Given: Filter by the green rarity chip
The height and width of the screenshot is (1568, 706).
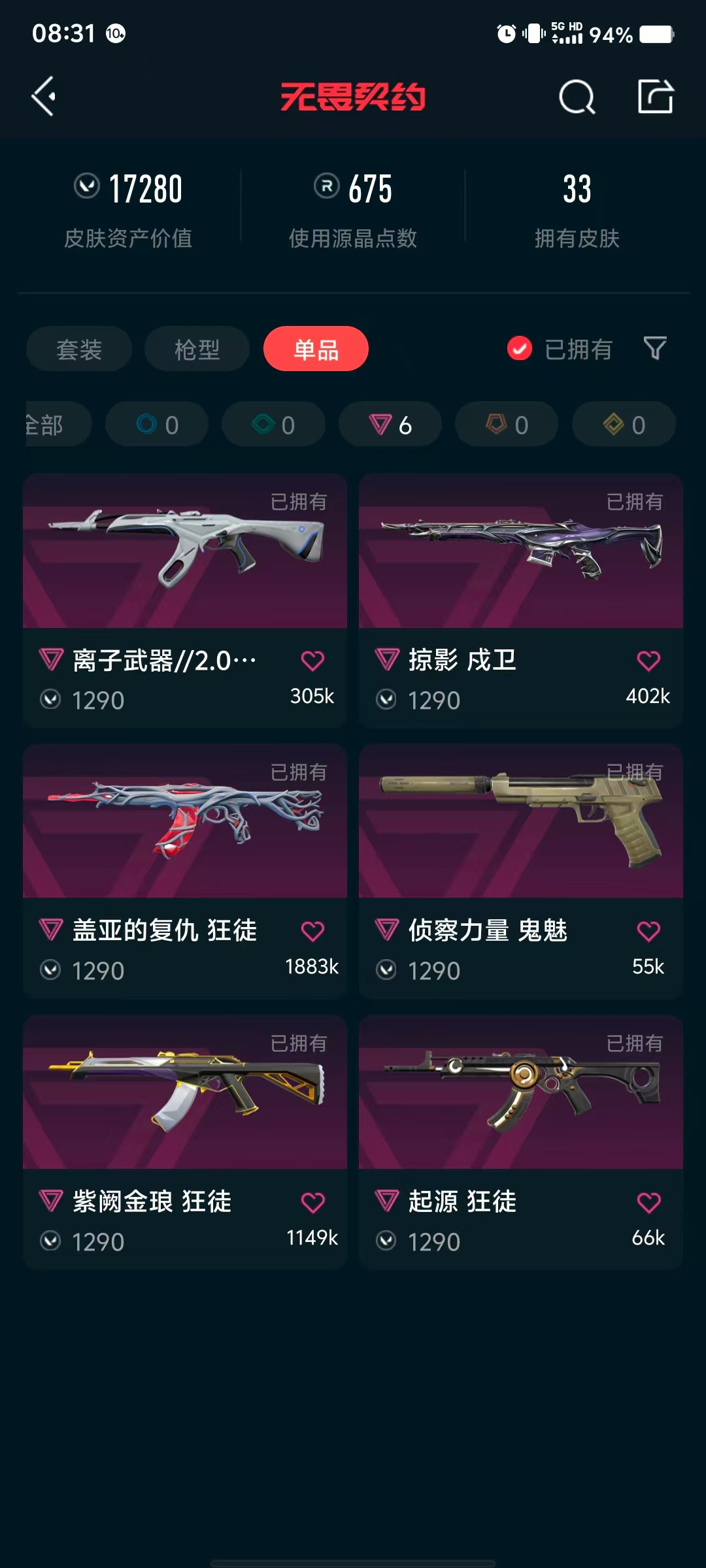Looking at the screenshot, I should 273,425.
